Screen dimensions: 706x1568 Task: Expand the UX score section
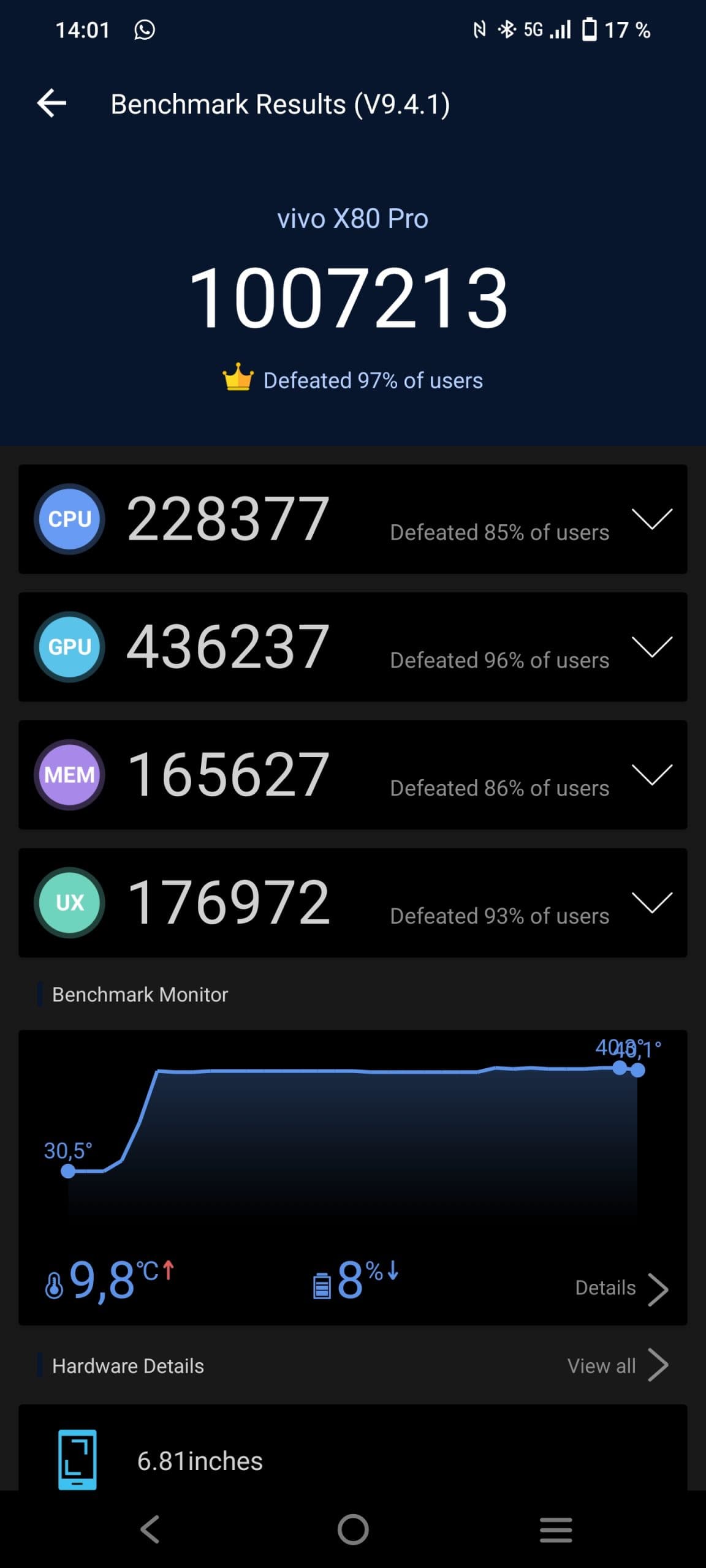[x=651, y=903]
